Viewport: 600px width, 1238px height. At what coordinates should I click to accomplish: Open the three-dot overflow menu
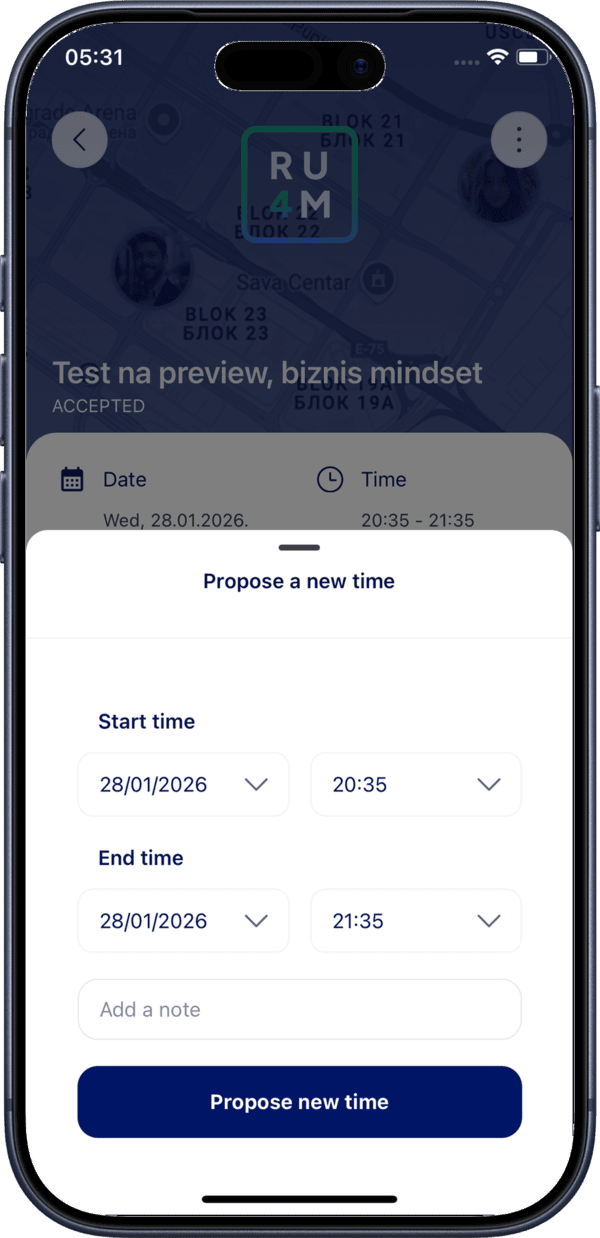tap(519, 140)
